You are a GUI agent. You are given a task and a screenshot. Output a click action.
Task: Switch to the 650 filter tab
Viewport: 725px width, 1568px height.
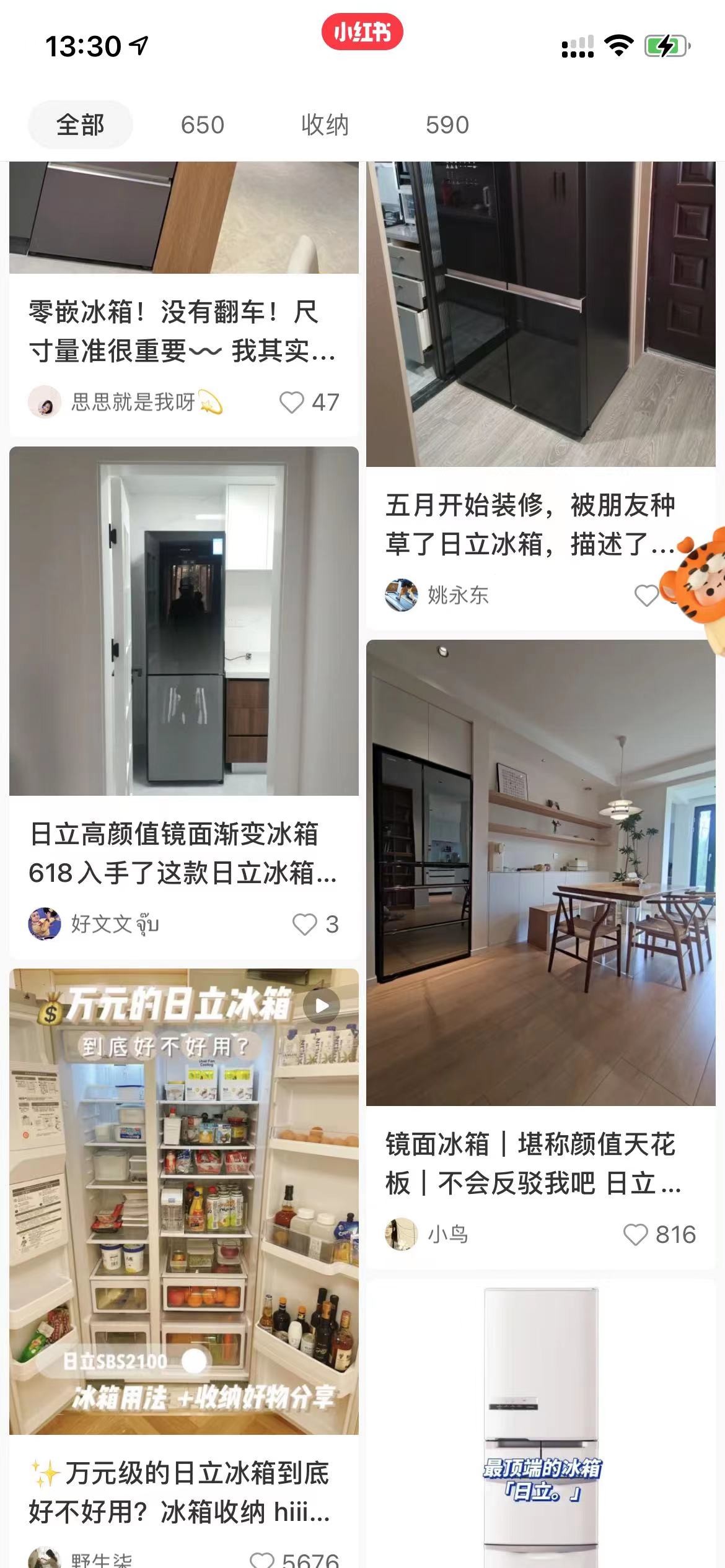(x=202, y=125)
